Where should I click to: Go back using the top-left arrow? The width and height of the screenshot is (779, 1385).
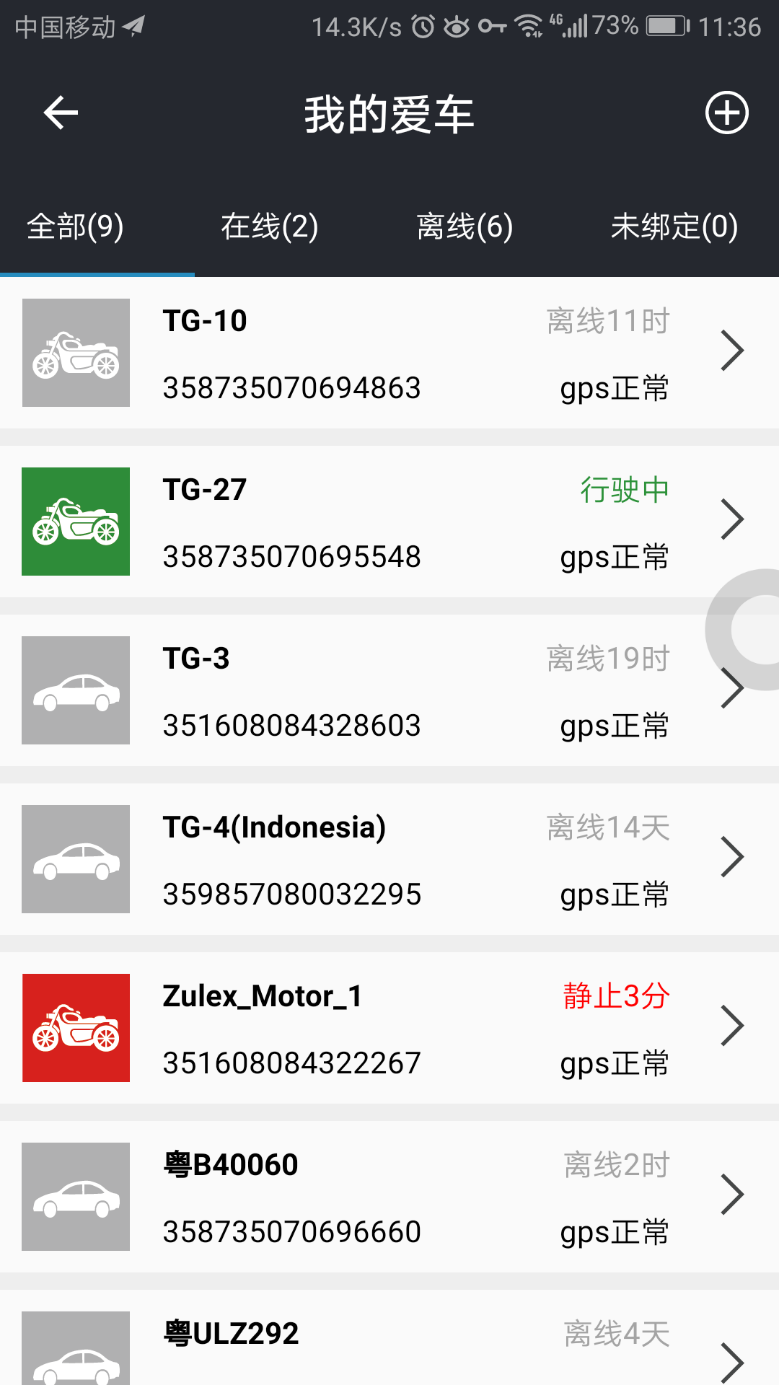pyautogui.click(x=61, y=113)
